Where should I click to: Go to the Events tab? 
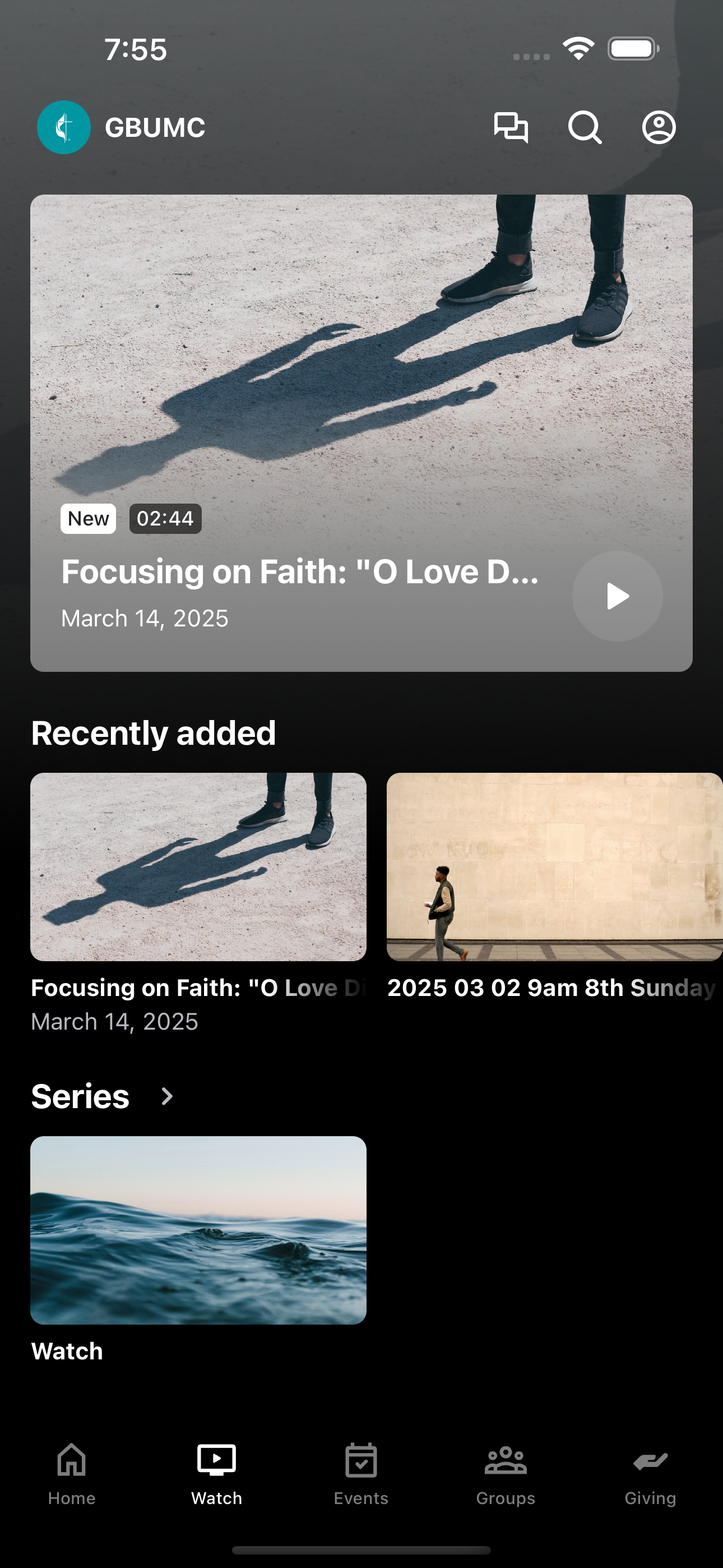[x=361, y=1474]
